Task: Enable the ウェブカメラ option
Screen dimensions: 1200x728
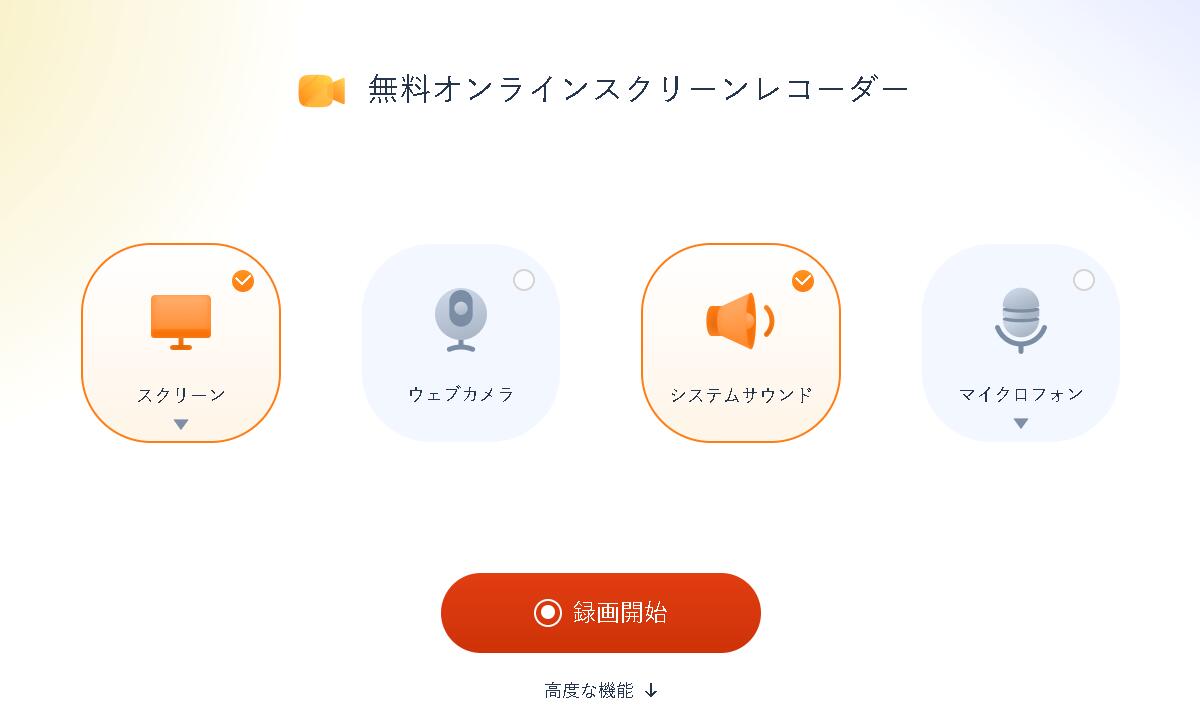Action: pyautogui.click(x=523, y=281)
